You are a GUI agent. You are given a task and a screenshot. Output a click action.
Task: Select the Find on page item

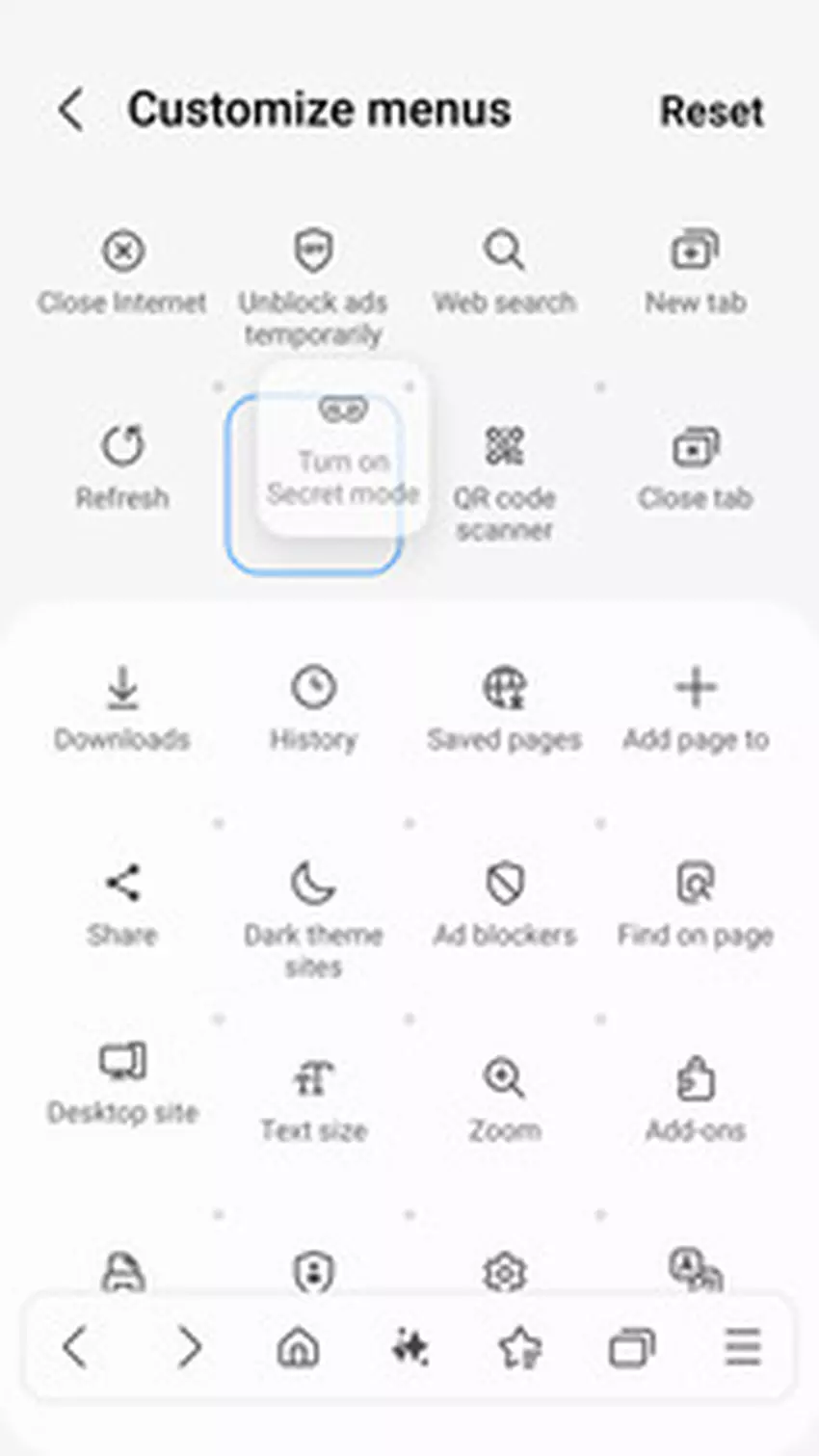click(695, 905)
